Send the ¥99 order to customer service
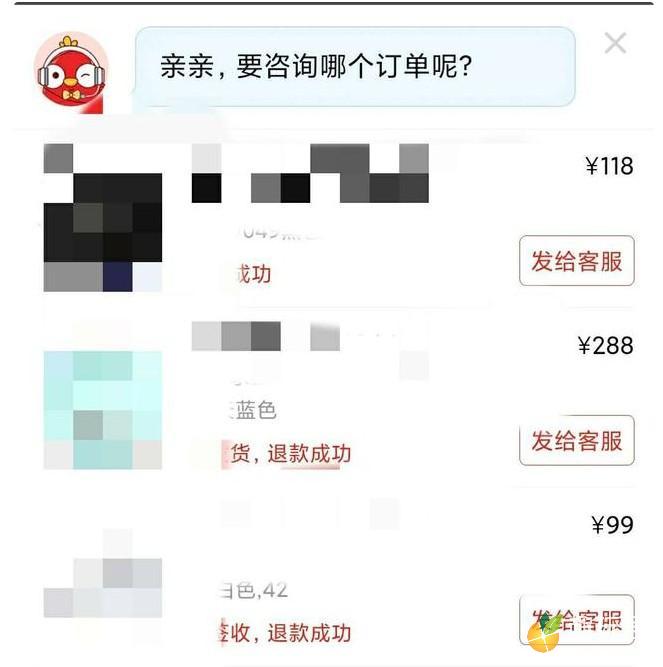Screen dimensions: 663x667 (x=577, y=620)
